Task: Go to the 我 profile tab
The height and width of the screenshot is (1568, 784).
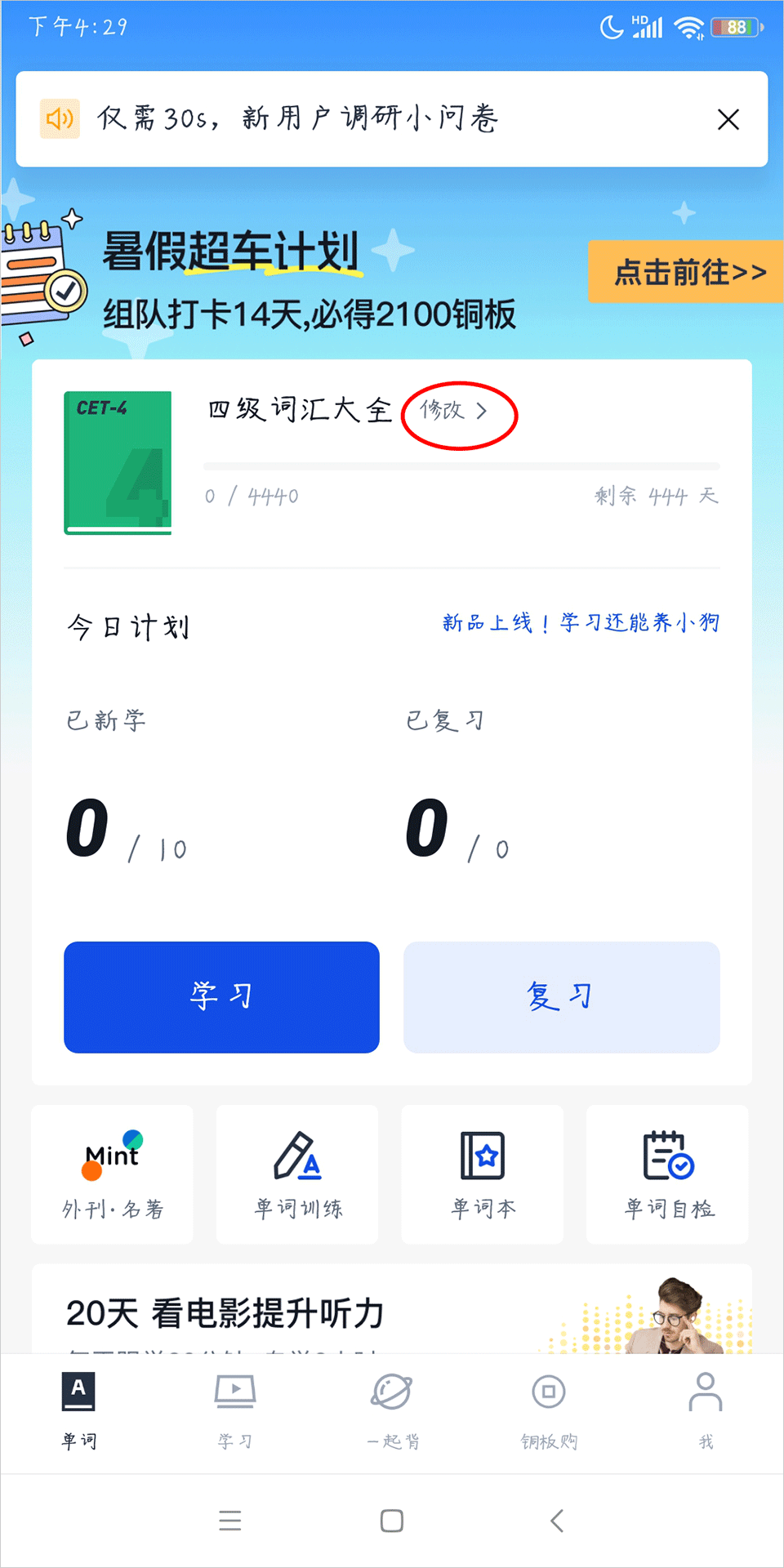Action: 706,1410
